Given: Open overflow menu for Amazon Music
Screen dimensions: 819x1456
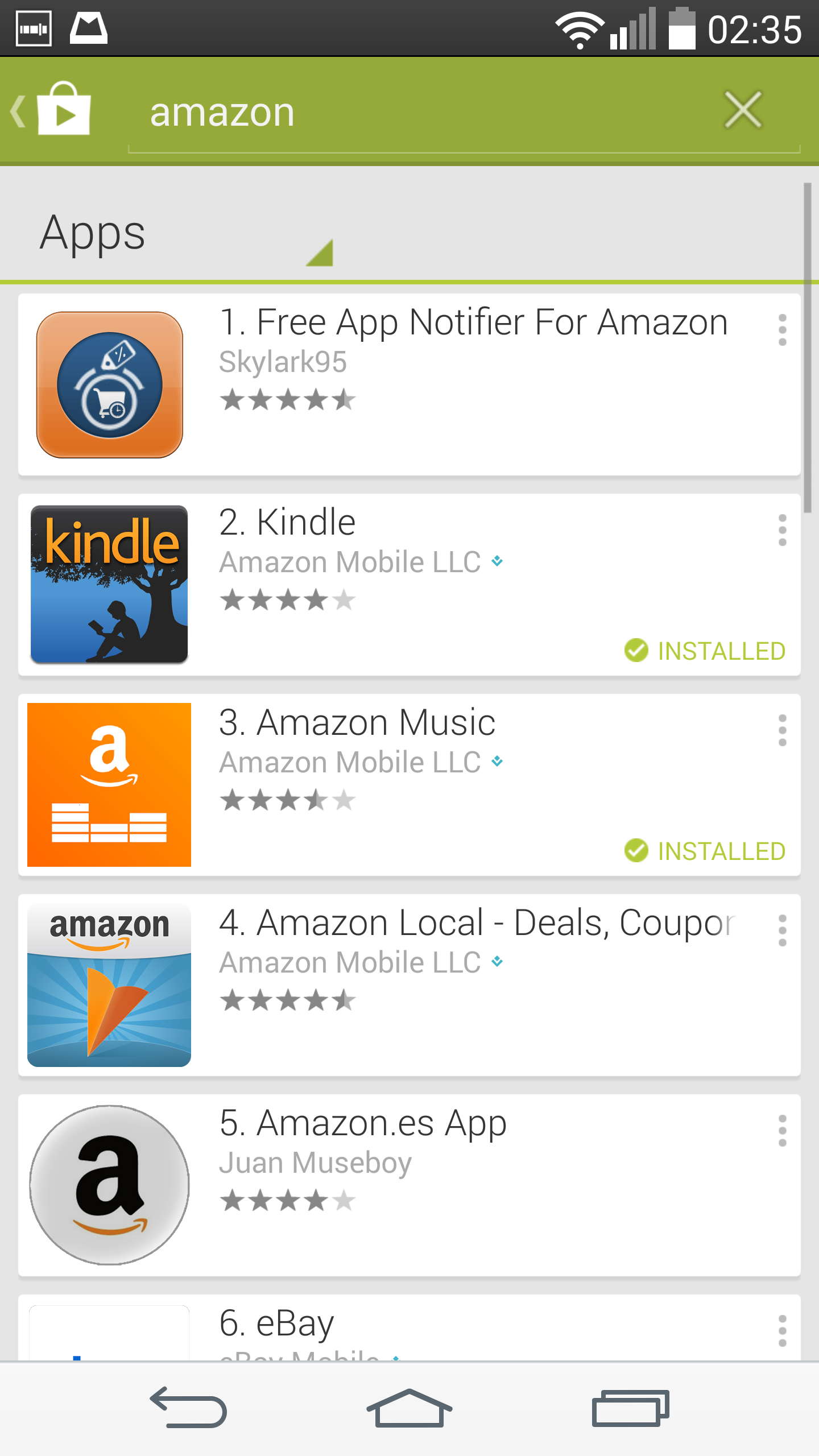Looking at the screenshot, I should [782, 730].
